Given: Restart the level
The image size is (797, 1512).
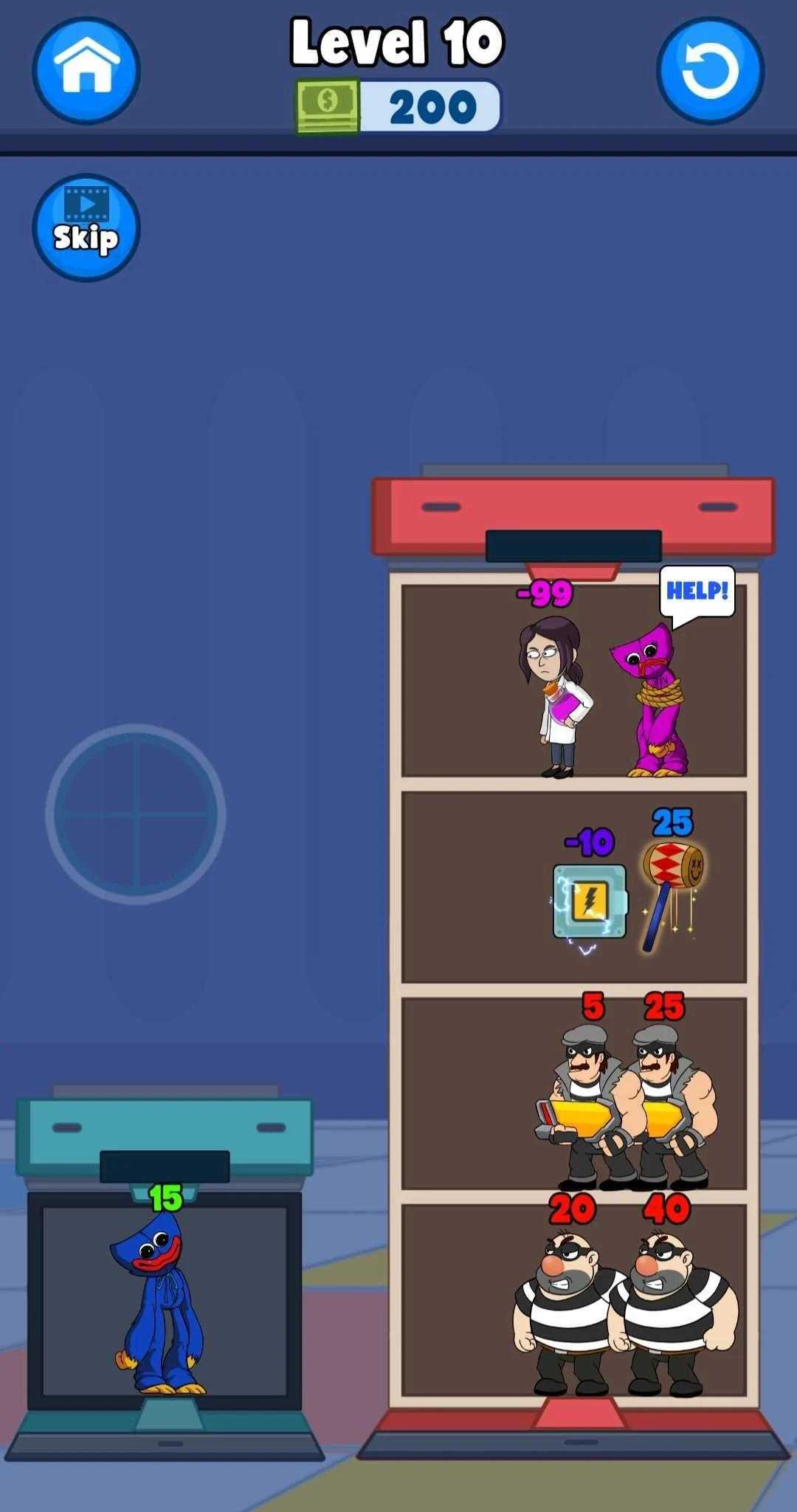Looking at the screenshot, I should click(710, 70).
